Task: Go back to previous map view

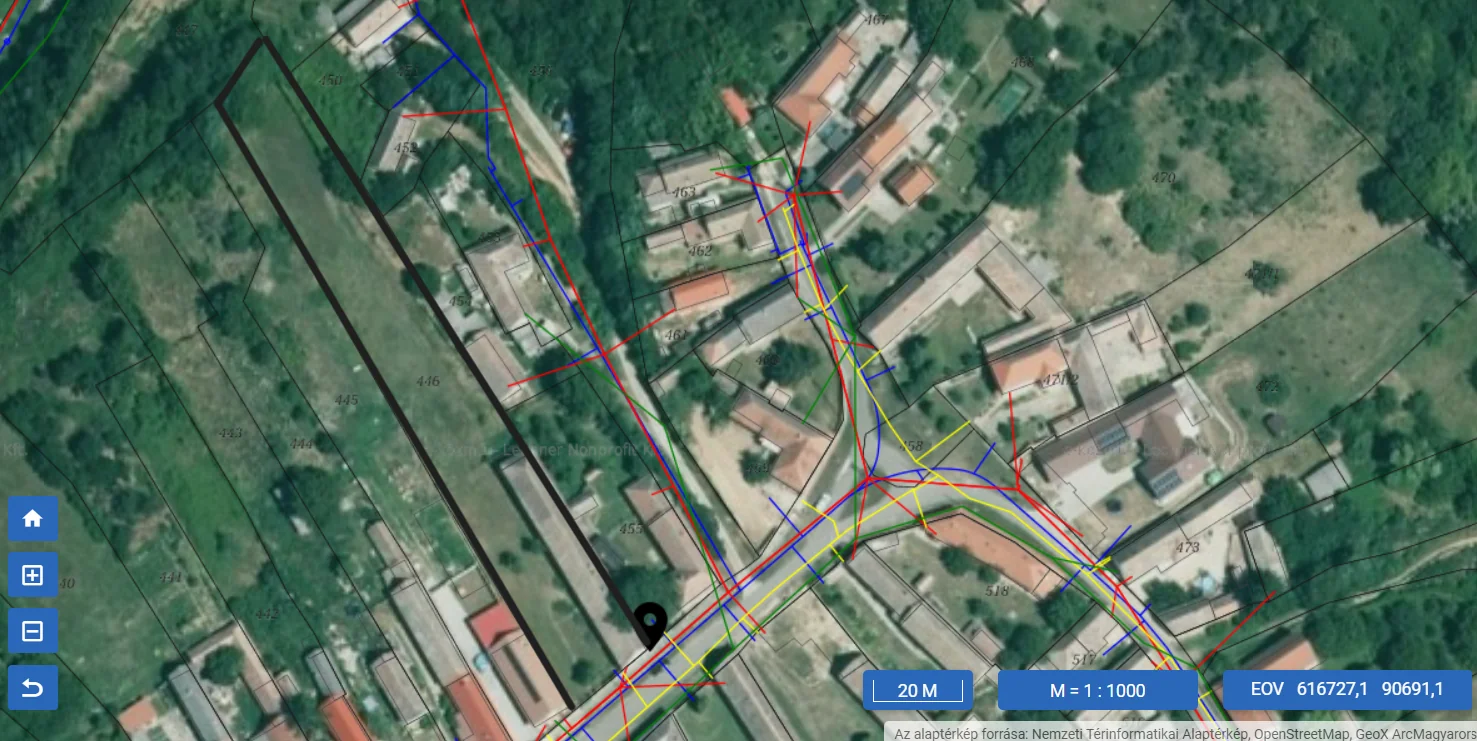Action: (33, 688)
